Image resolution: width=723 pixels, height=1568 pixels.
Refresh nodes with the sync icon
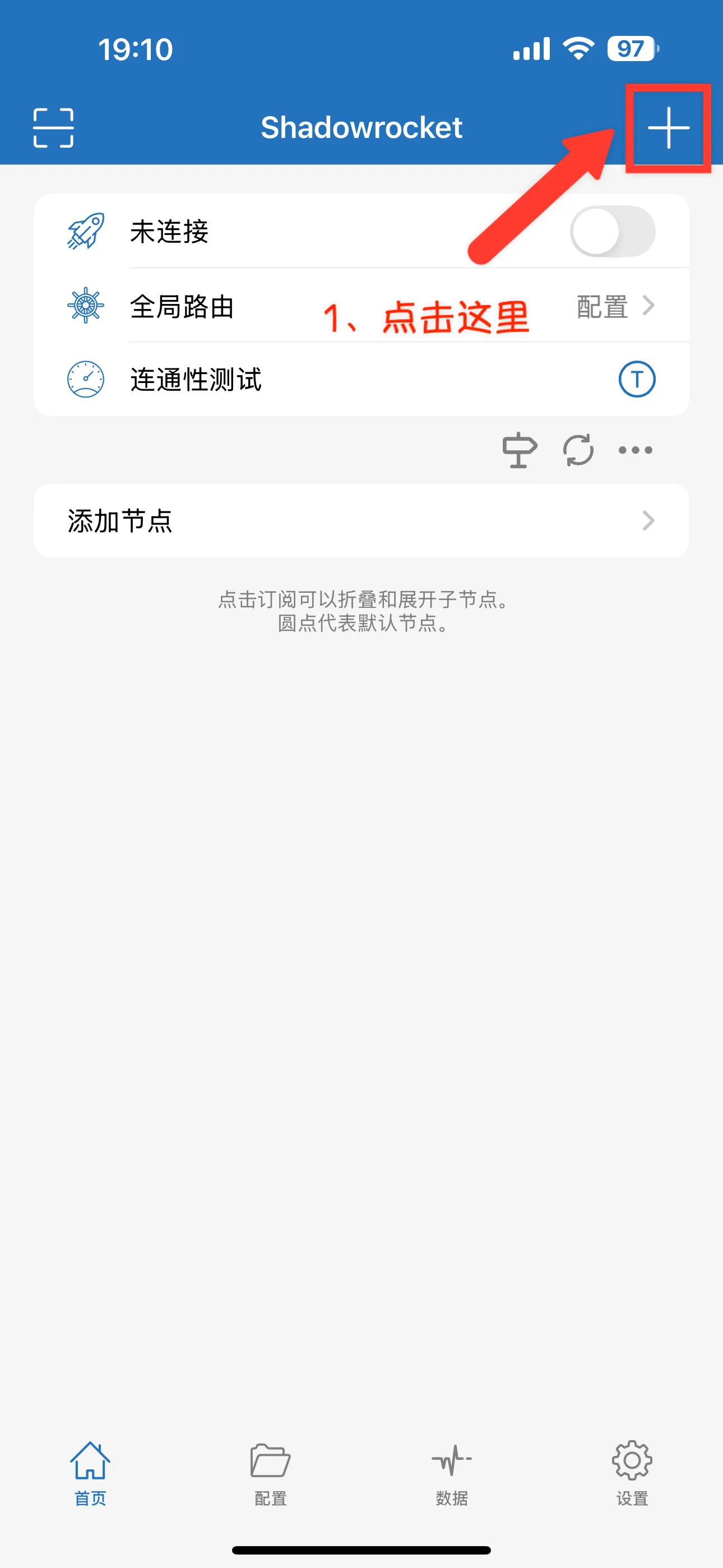(577, 450)
